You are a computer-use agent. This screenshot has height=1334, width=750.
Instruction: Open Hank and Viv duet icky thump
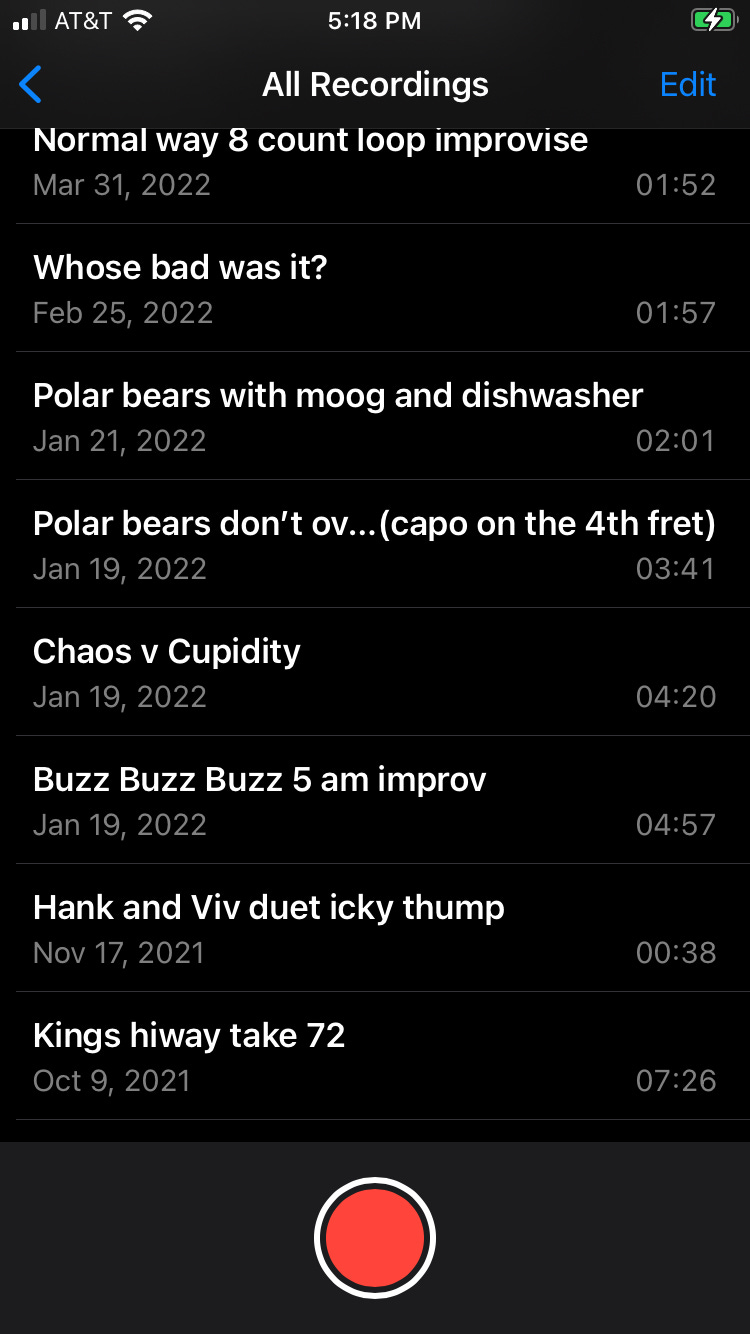pyautogui.click(x=375, y=928)
